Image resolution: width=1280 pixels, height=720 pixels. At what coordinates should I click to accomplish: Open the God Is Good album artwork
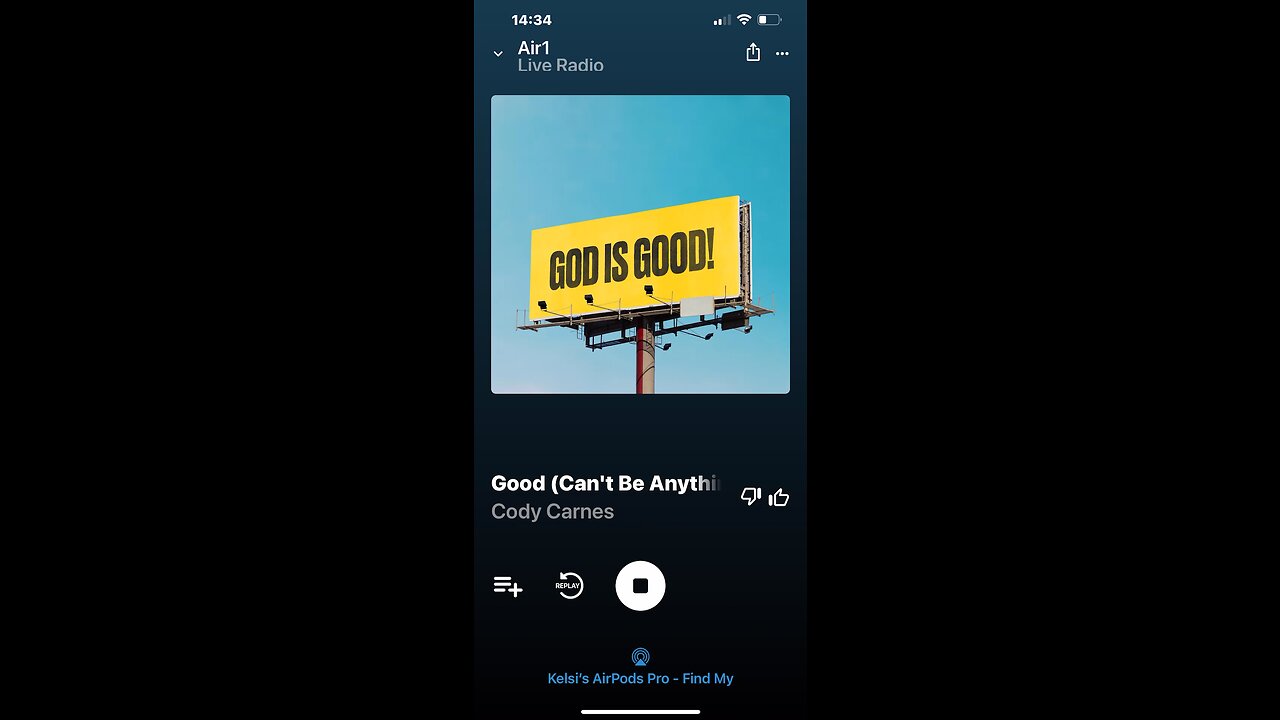tap(640, 244)
